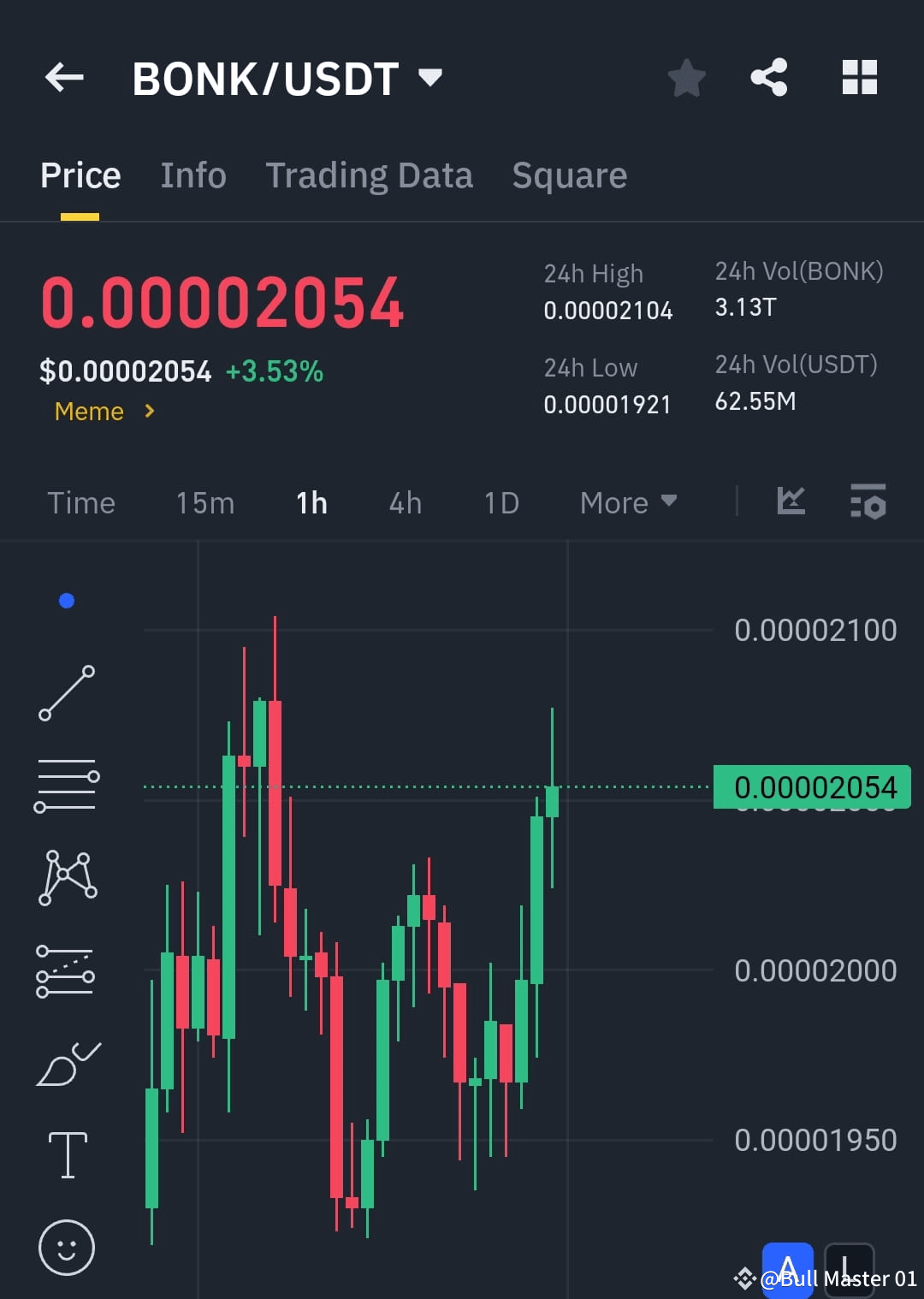Select the XABCD pattern drawing tool
The image size is (924, 1299).
tap(67, 875)
